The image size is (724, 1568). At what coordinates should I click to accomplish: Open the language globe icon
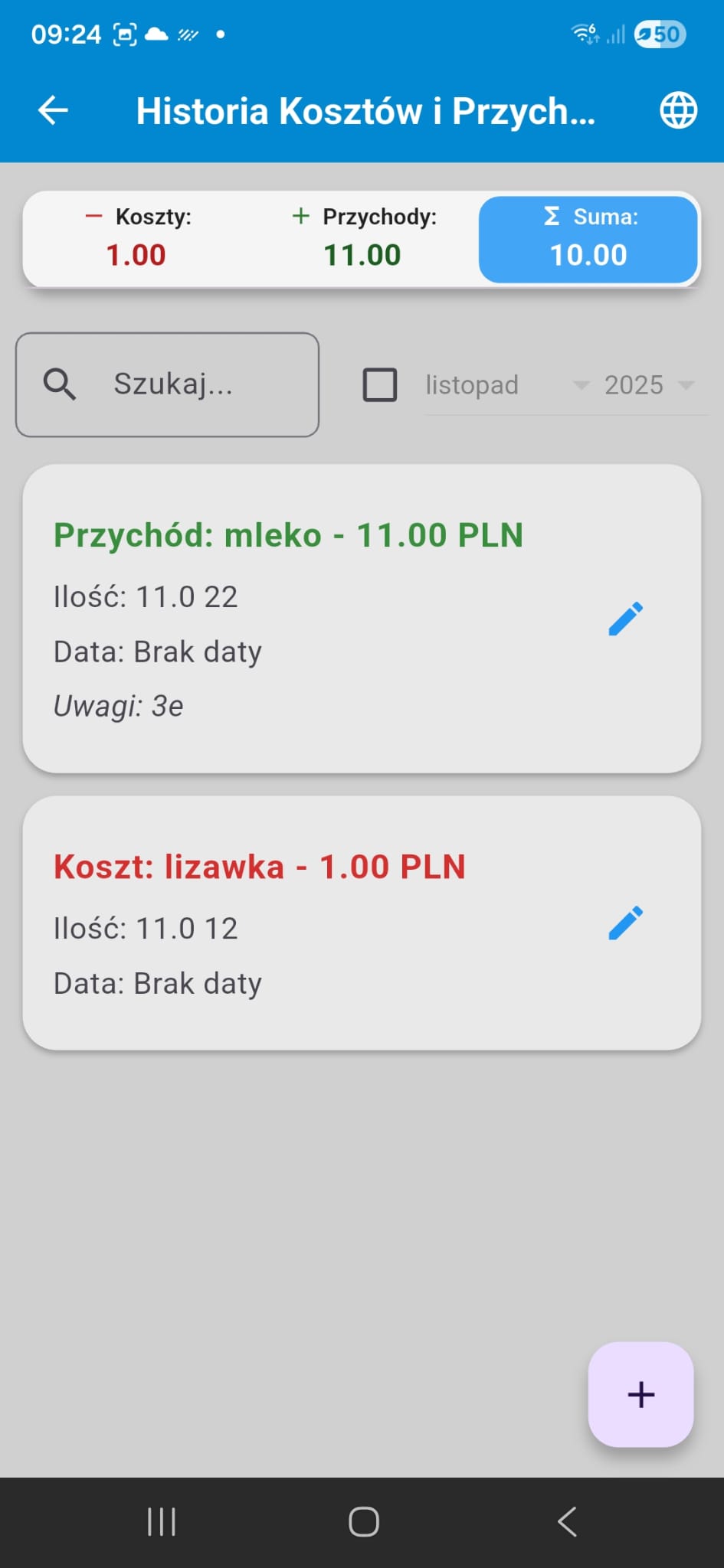coord(677,110)
